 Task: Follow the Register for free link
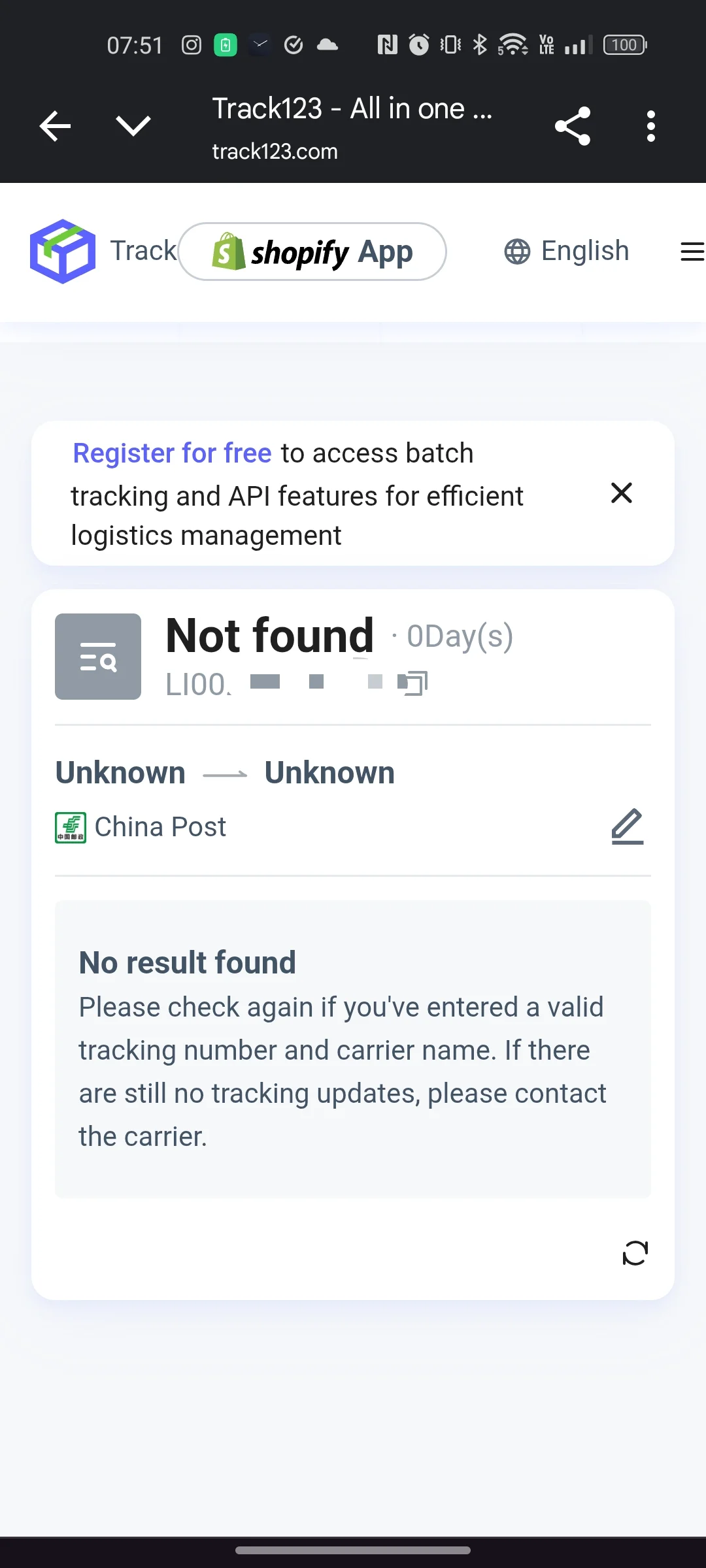(x=172, y=453)
